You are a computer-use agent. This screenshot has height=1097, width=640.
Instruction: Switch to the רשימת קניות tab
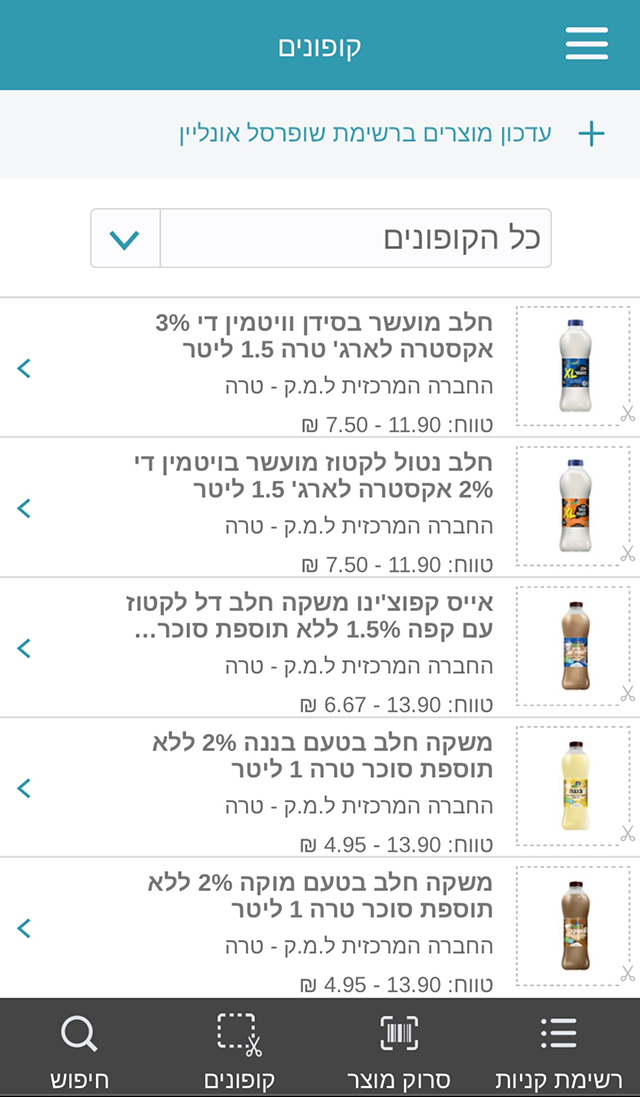(559, 1049)
